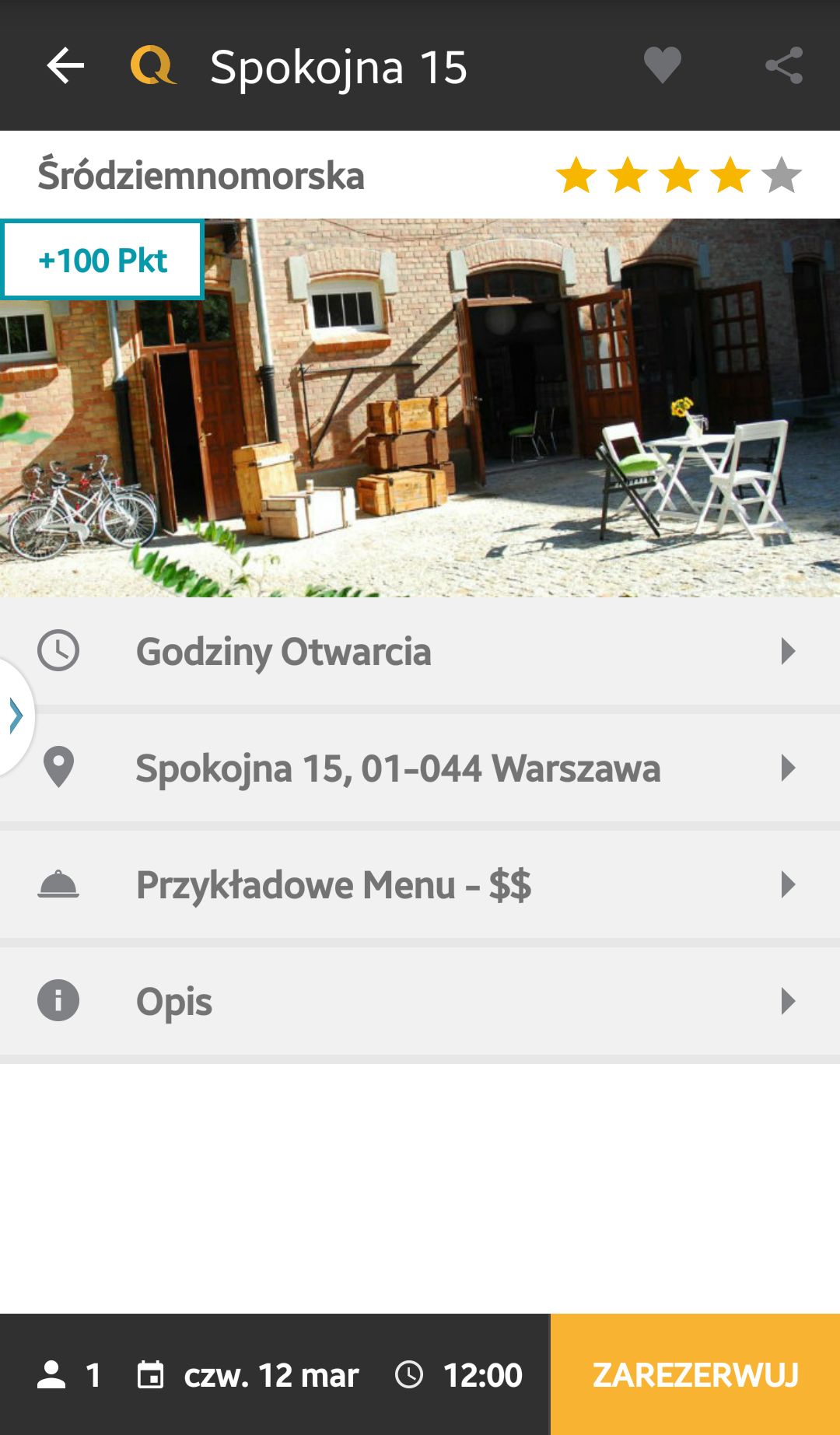Tap the person icon showing guest count
This screenshot has width=840, height=1435.
pyautogui.click(x=53, y=1375)
